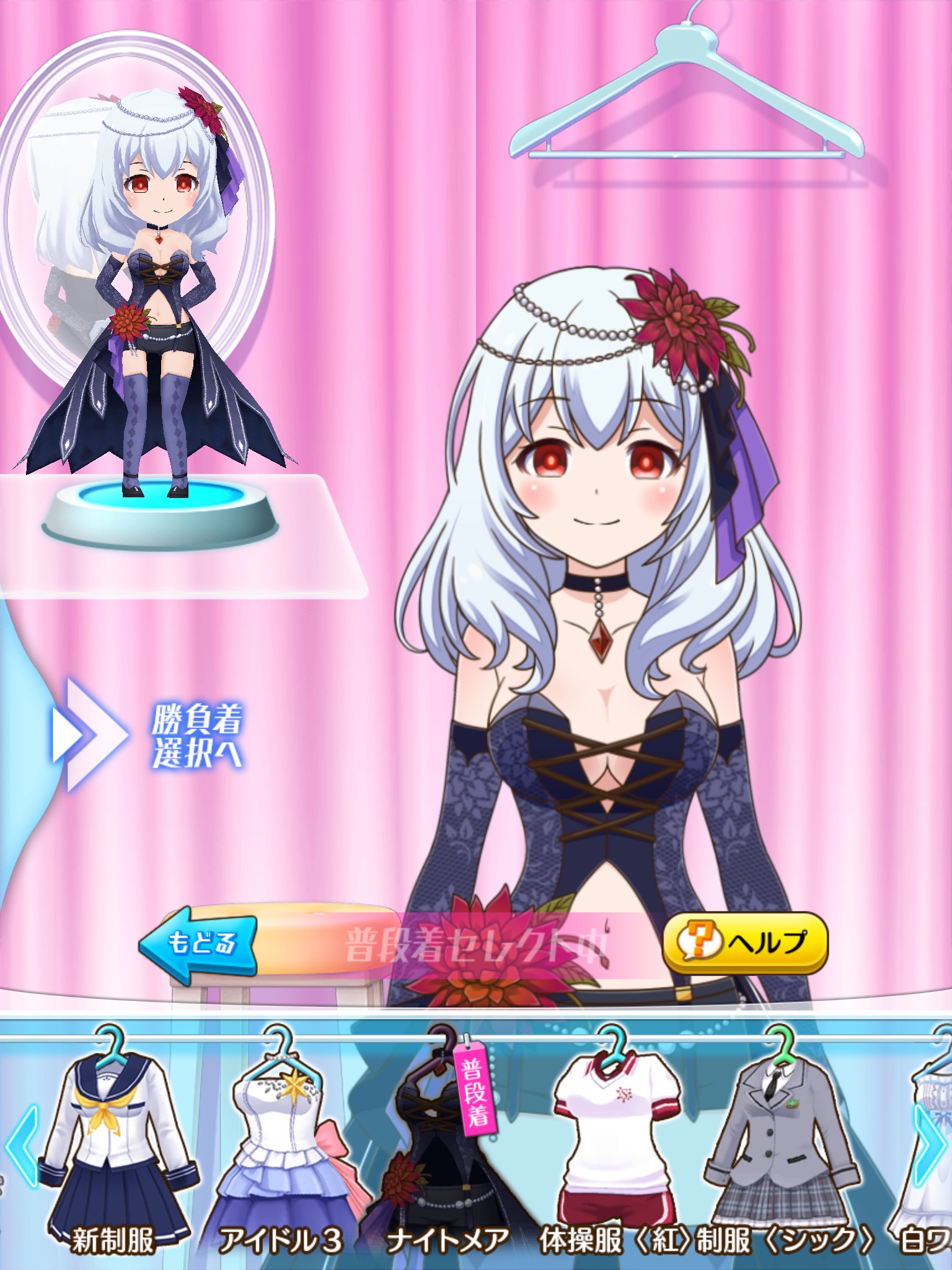Open the ヘルプ help button
952x1270 pixels.
(745, 943)
